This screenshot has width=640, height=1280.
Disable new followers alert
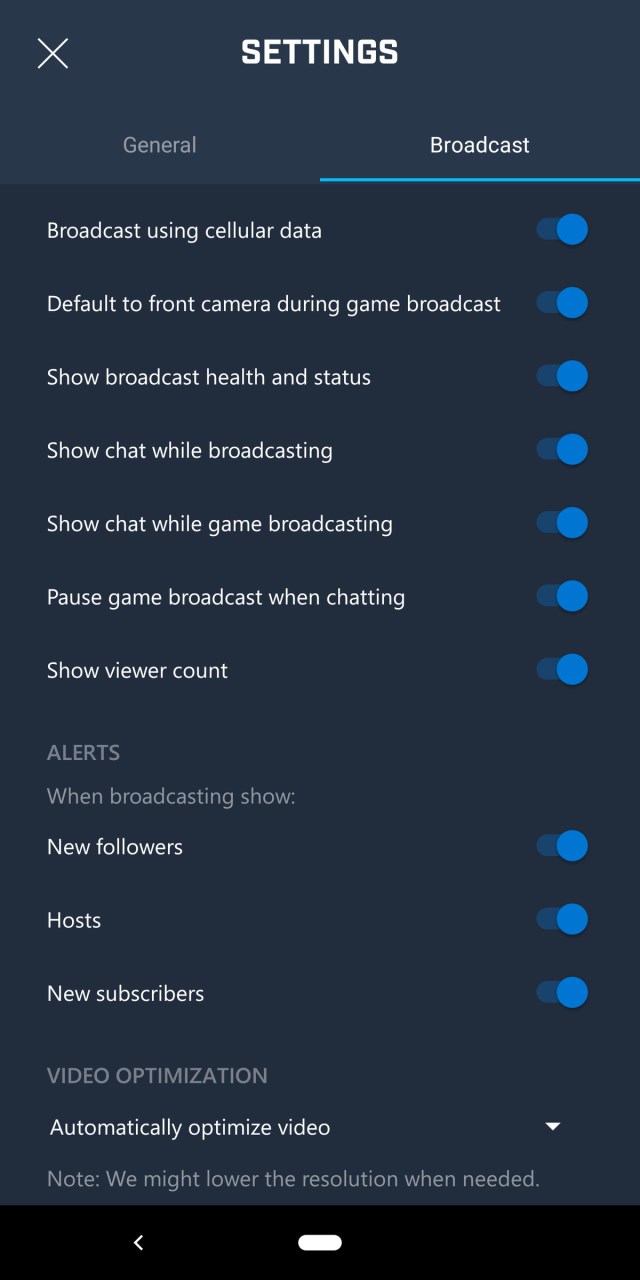point(562,846)
